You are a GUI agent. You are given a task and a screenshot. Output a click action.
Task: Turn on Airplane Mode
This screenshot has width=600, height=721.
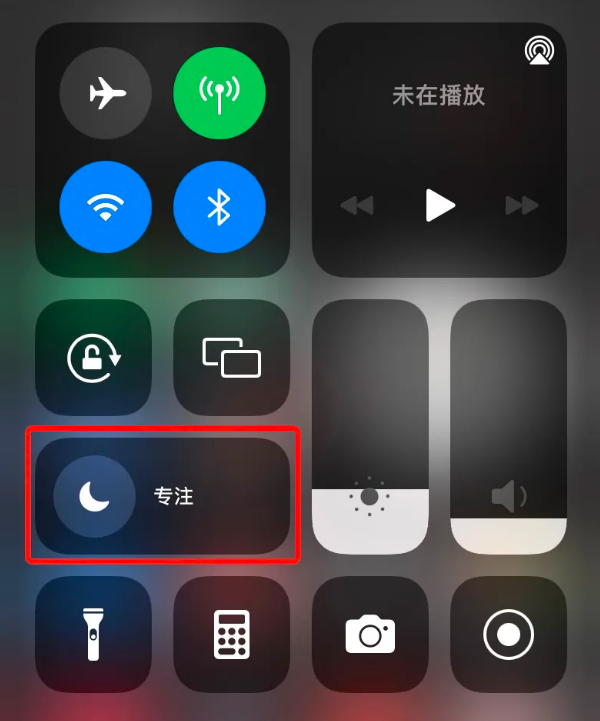(x=106, y=94)
